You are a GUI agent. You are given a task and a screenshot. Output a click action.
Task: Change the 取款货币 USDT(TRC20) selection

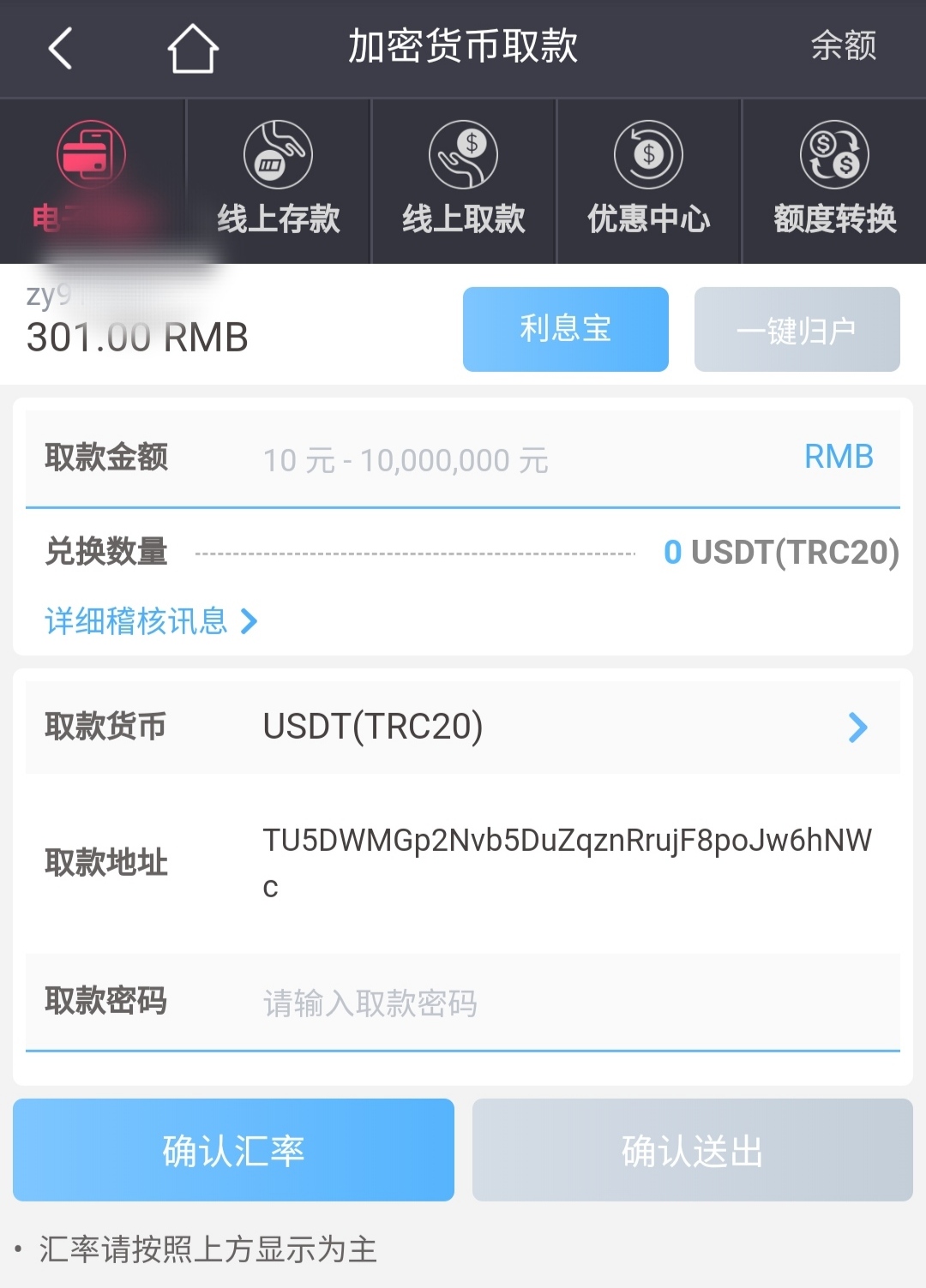pyautogui.click(x=566, y=727)
